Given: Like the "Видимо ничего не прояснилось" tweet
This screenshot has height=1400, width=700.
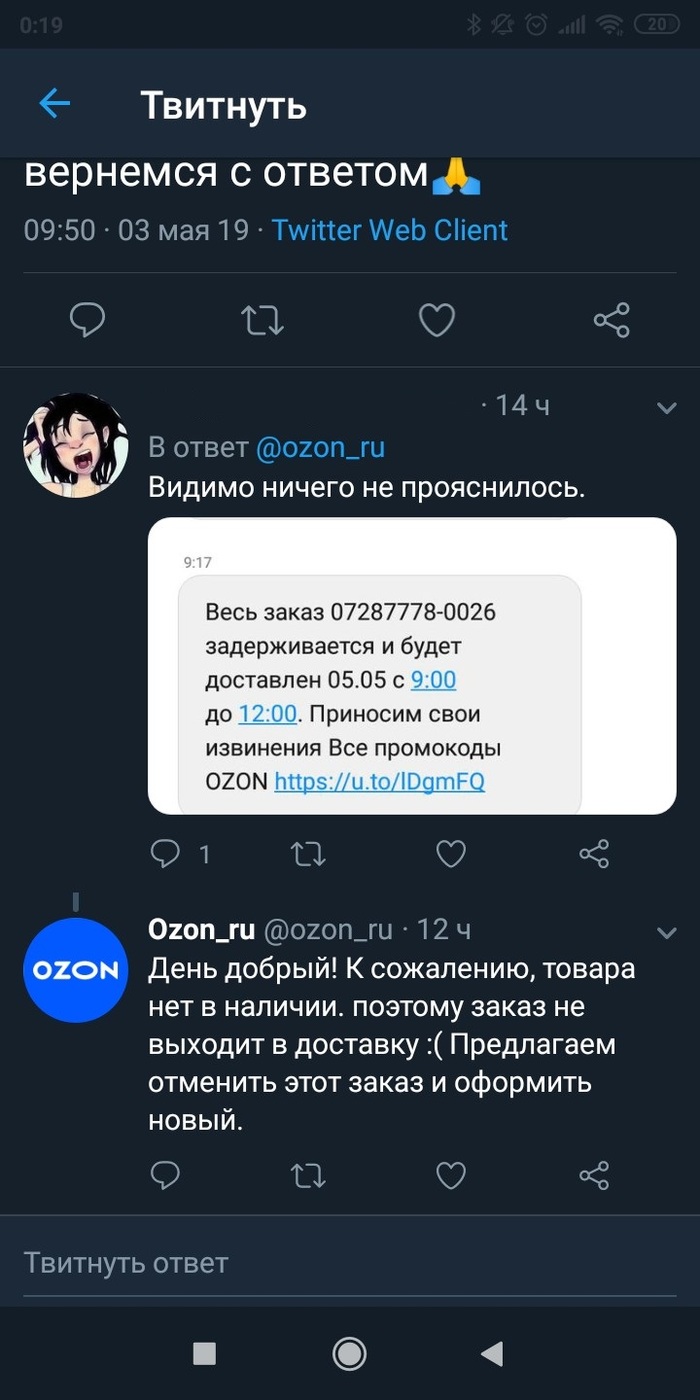Looking at the screenshot, I should [451, 853].
